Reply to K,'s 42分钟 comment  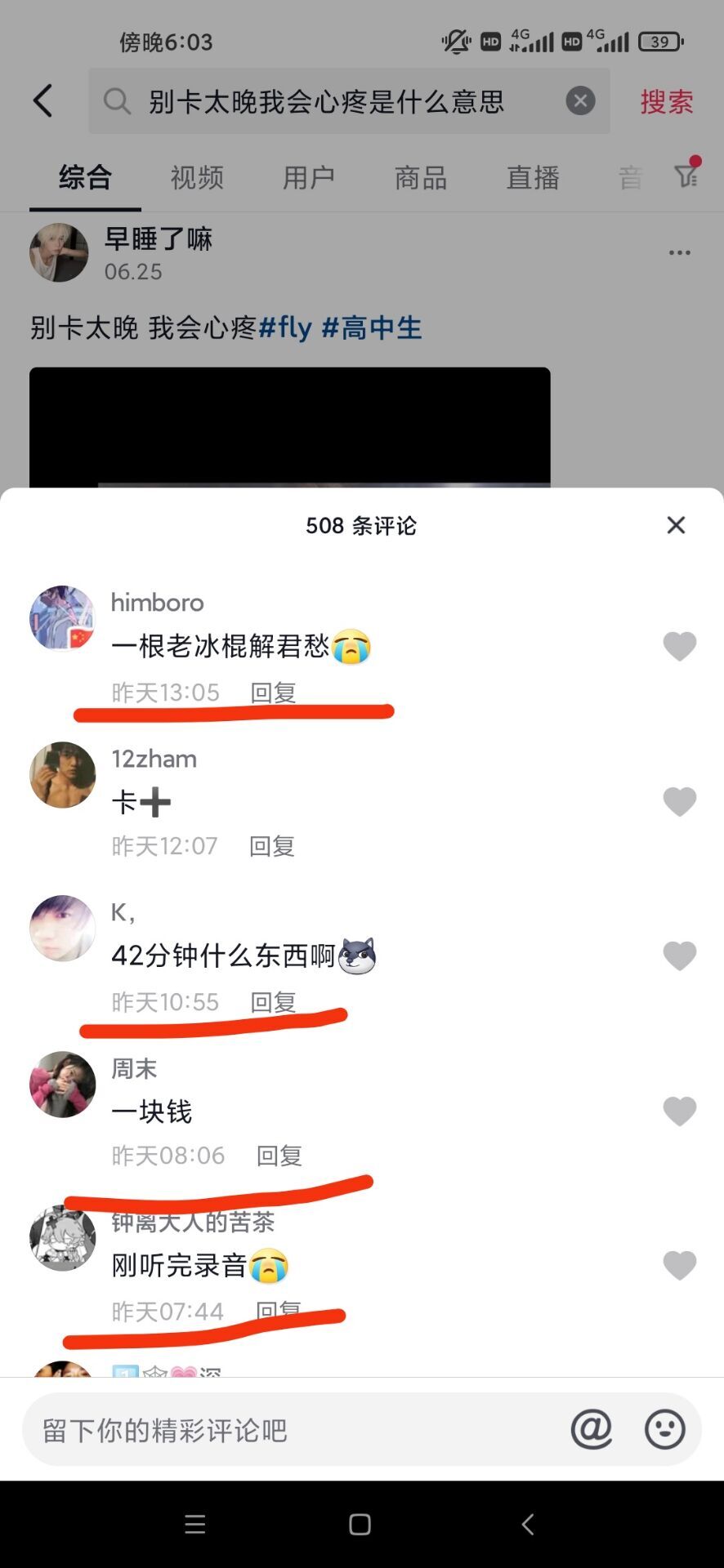[x=273, y=1001]
